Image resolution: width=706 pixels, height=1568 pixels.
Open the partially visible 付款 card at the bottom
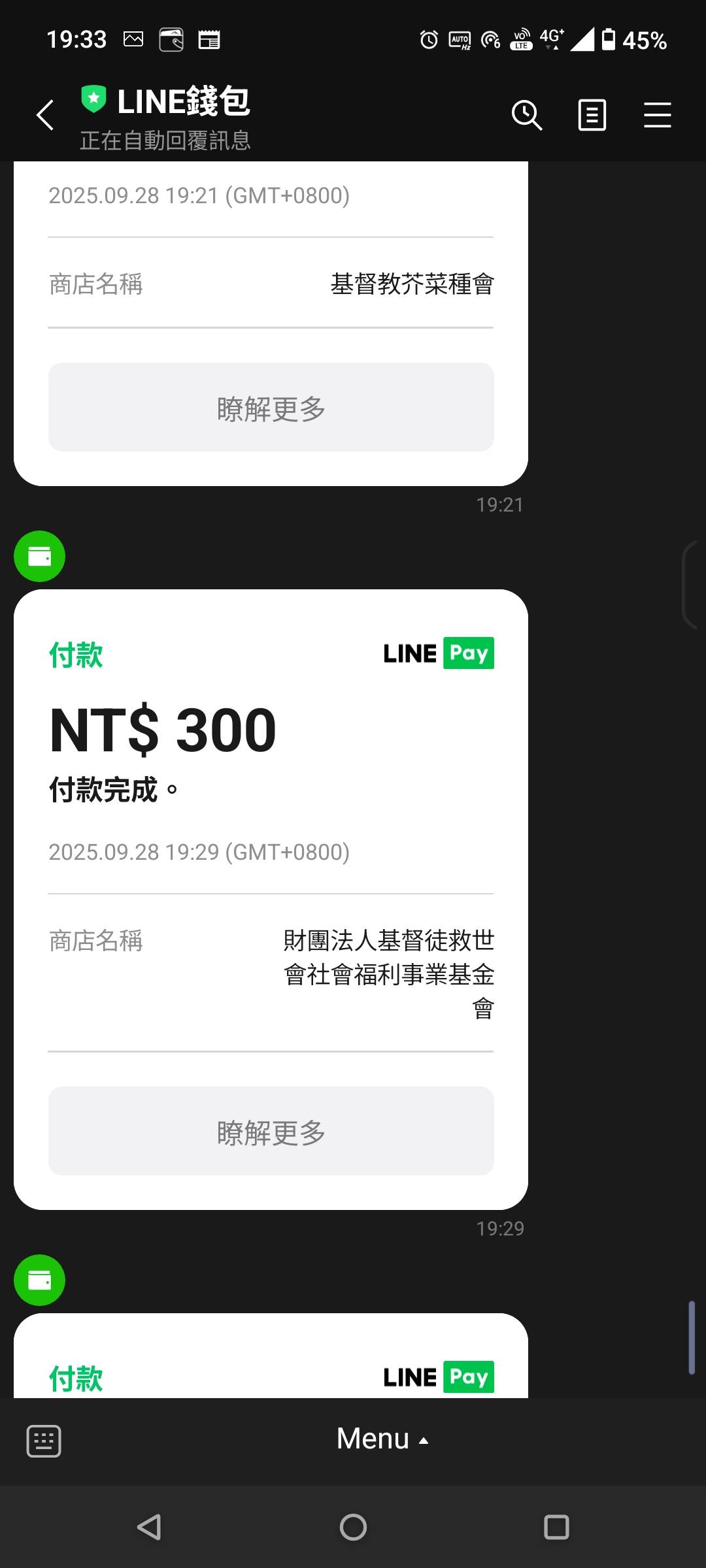271,1356
